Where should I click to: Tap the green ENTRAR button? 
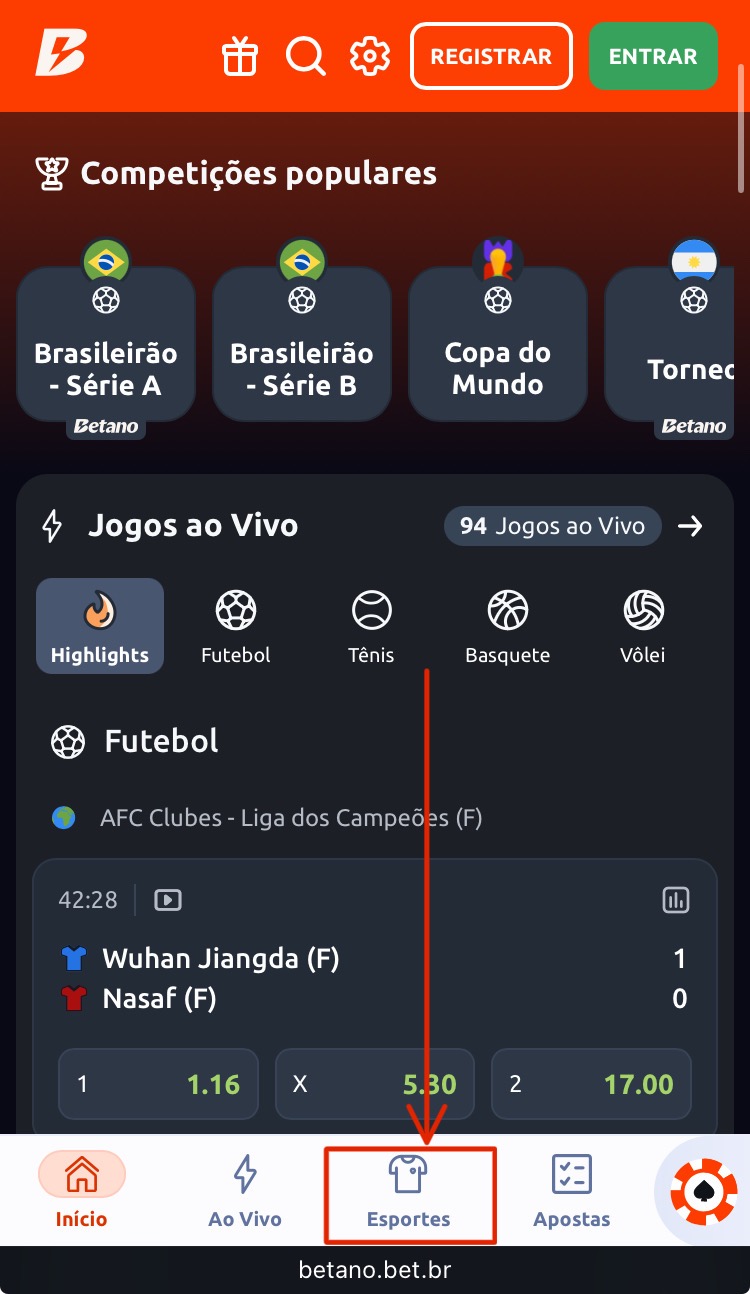653,56
